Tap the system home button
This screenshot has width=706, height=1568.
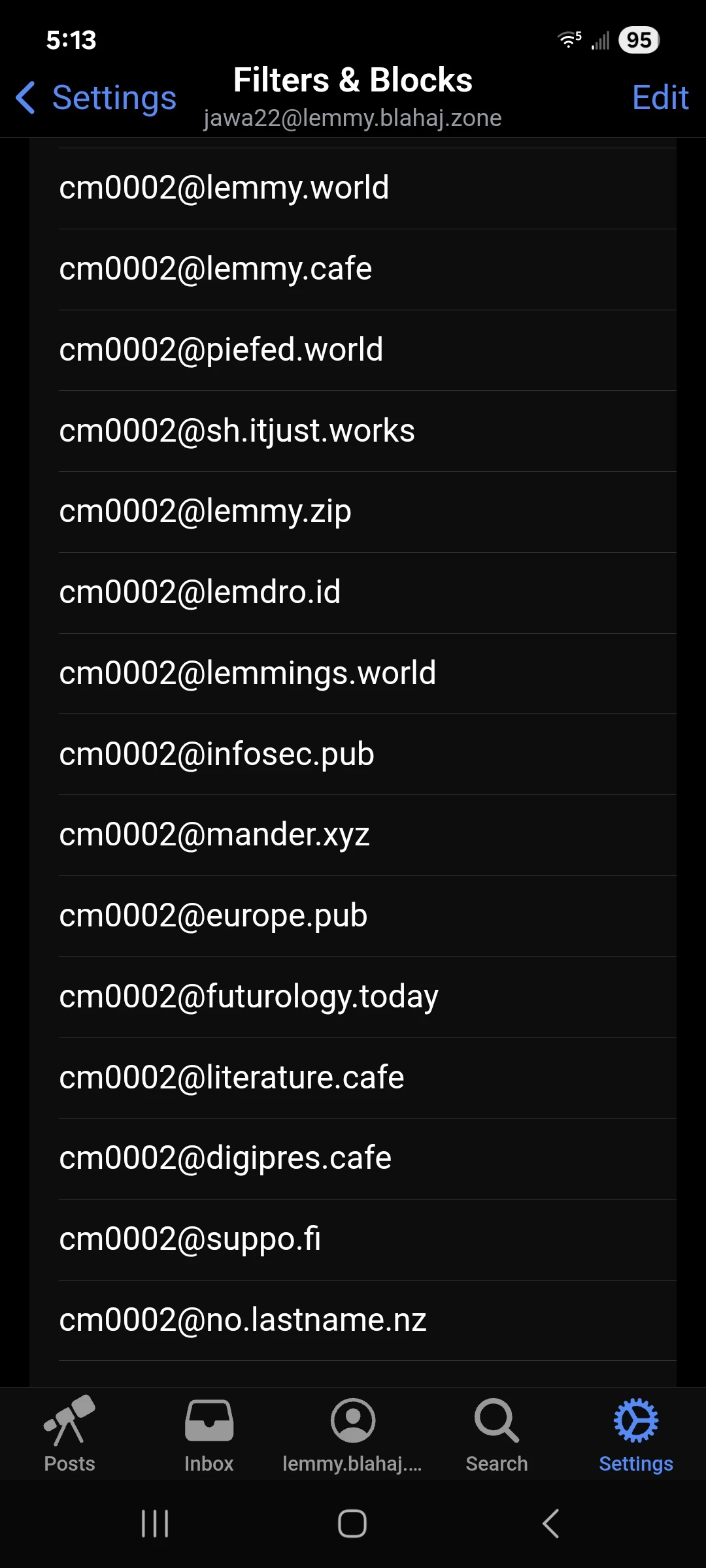352,1524
